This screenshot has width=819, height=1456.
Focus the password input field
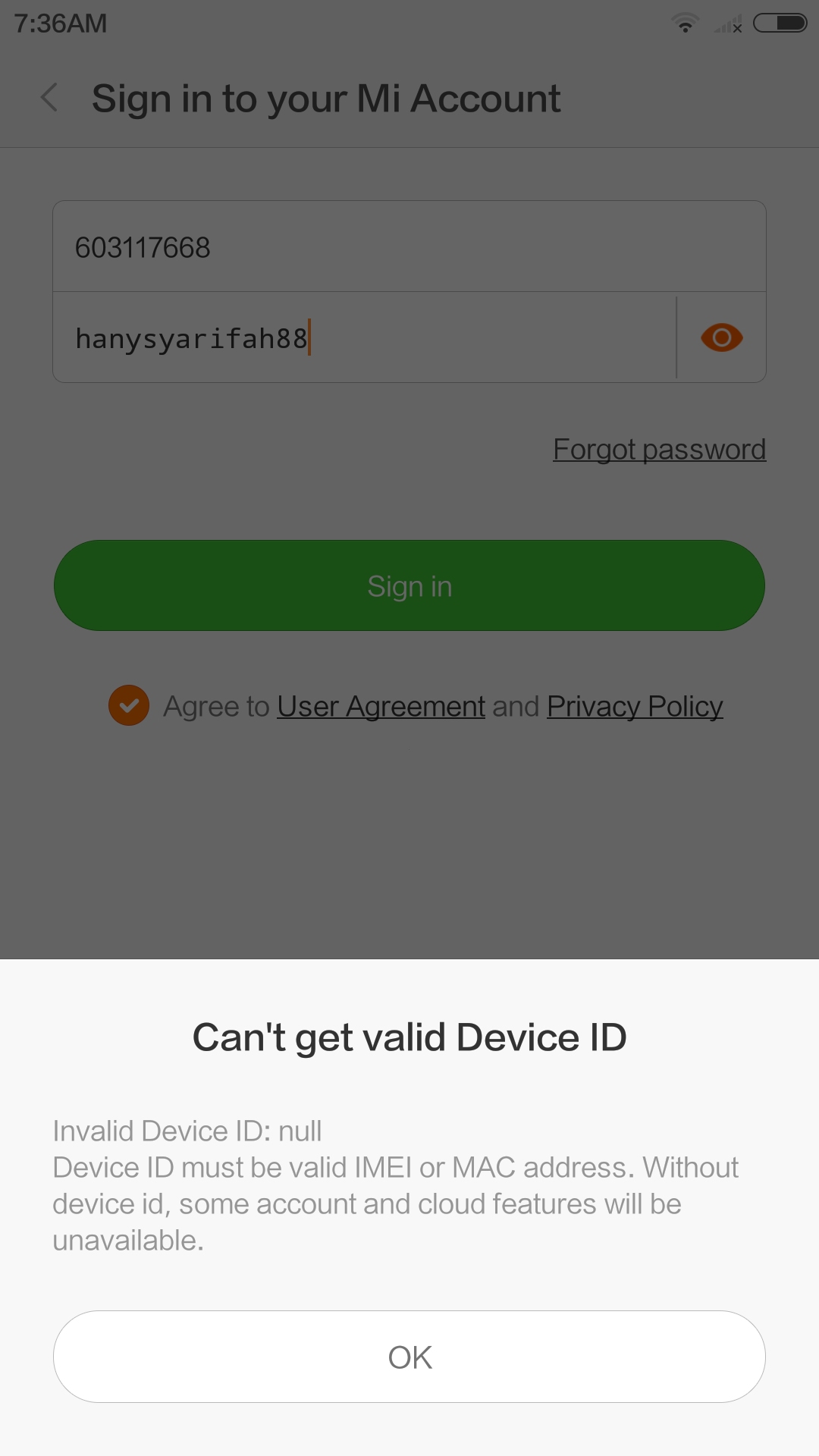[364, 337]
